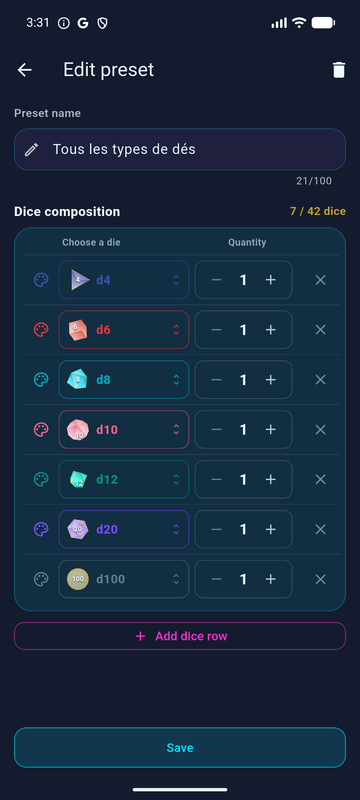Increase the d100 quantity by one

[271, 579]
